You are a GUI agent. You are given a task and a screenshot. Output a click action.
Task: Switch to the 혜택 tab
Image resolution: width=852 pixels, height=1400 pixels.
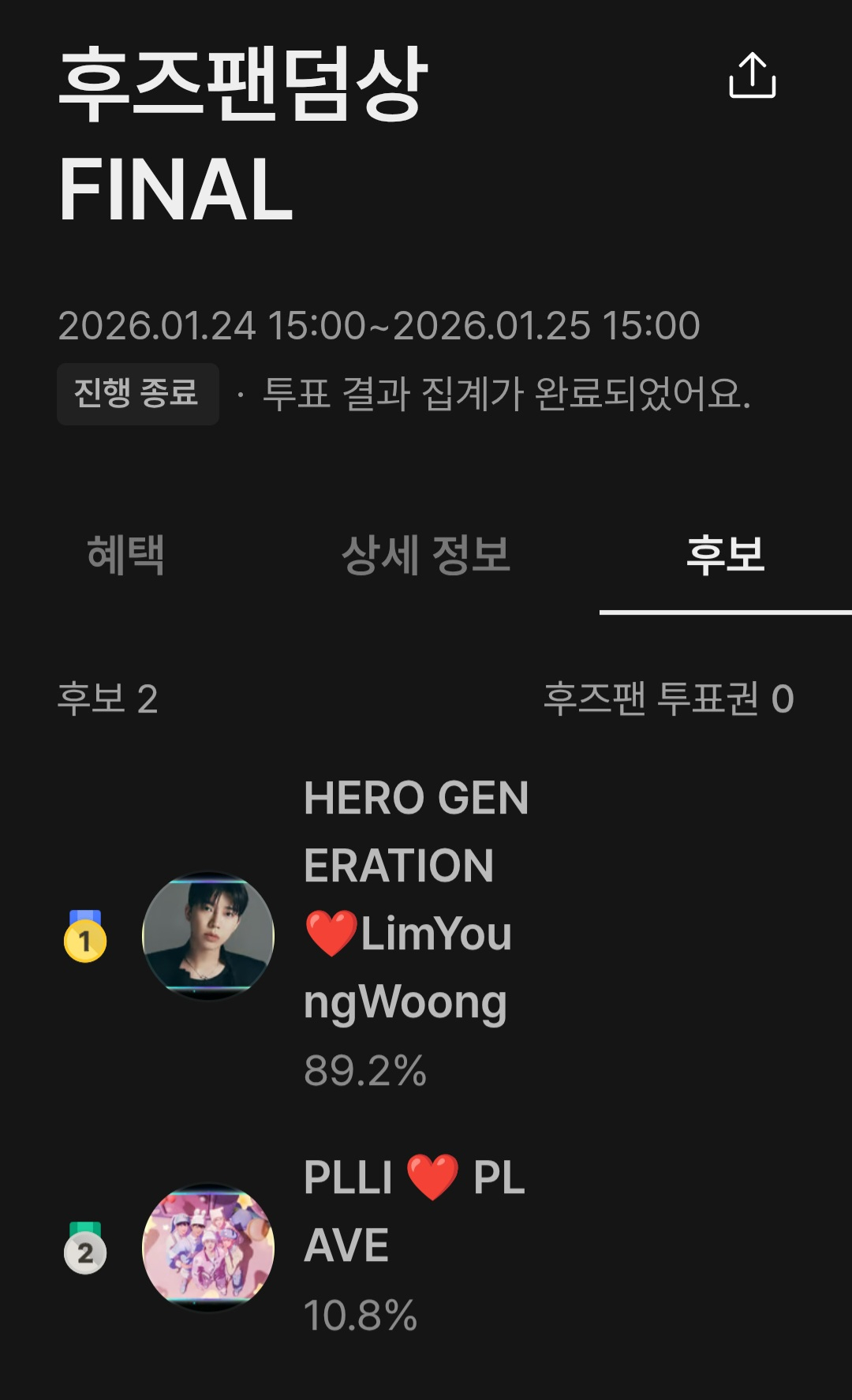point(126,555)
